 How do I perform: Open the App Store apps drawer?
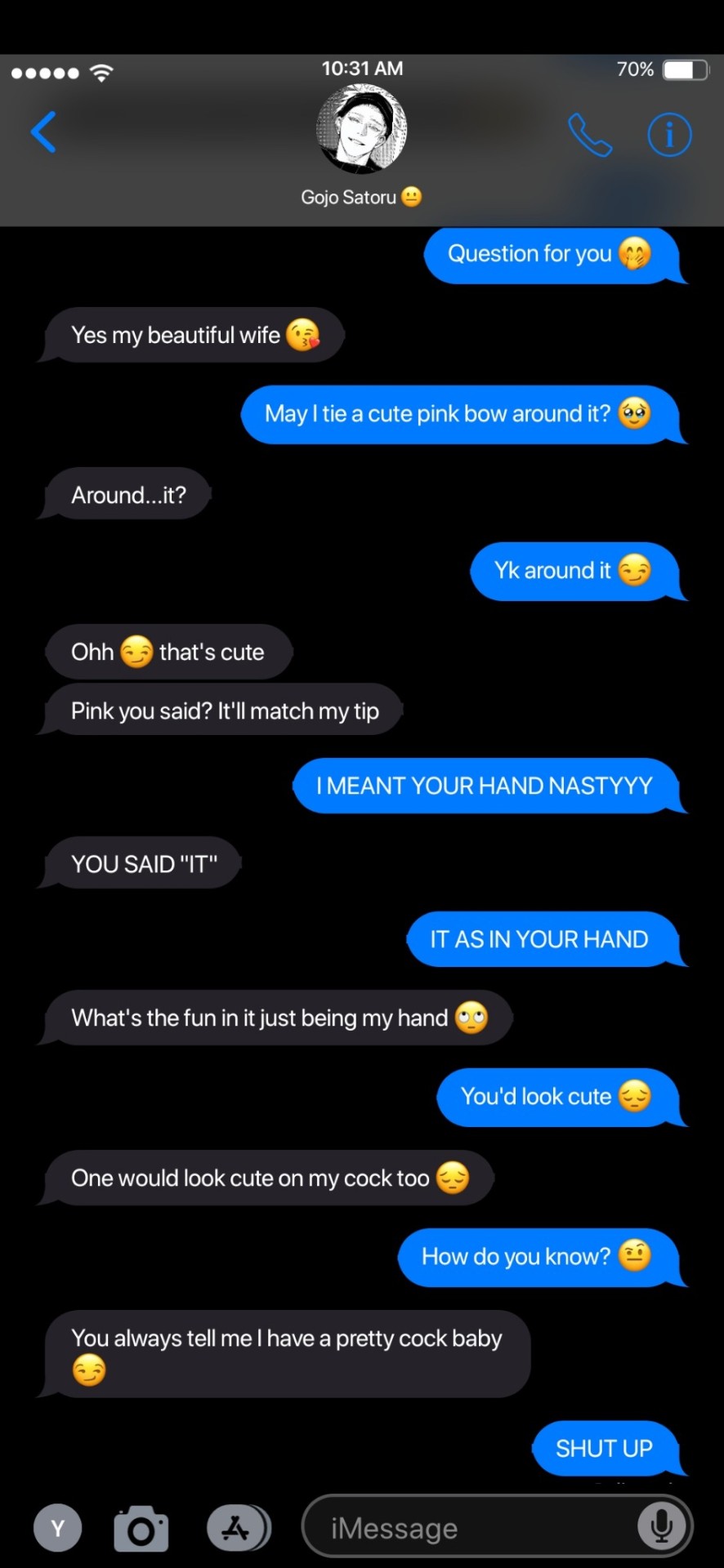click(x=237, y=1528)
